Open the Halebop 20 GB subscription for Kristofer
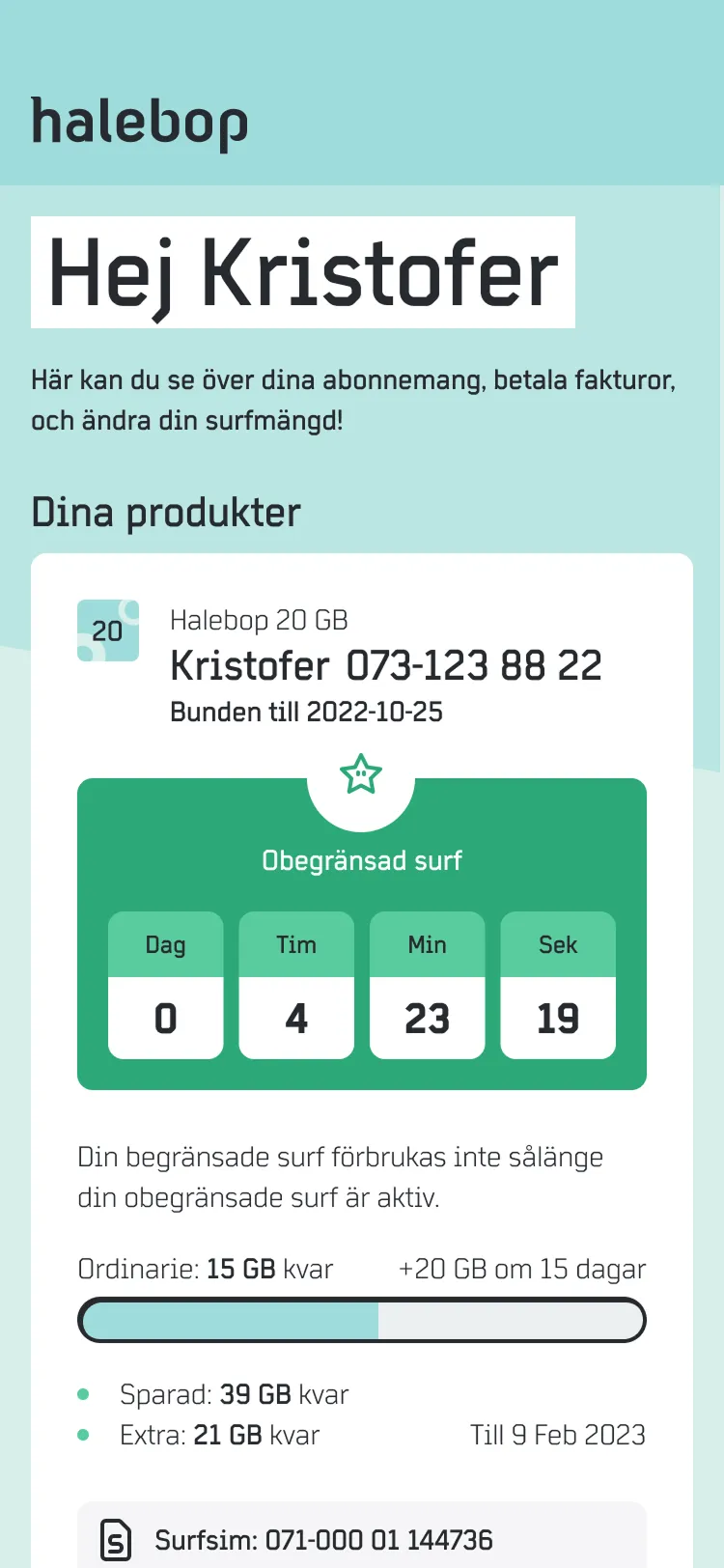The width and height of the screenshot is (724, 1568). 361,665
